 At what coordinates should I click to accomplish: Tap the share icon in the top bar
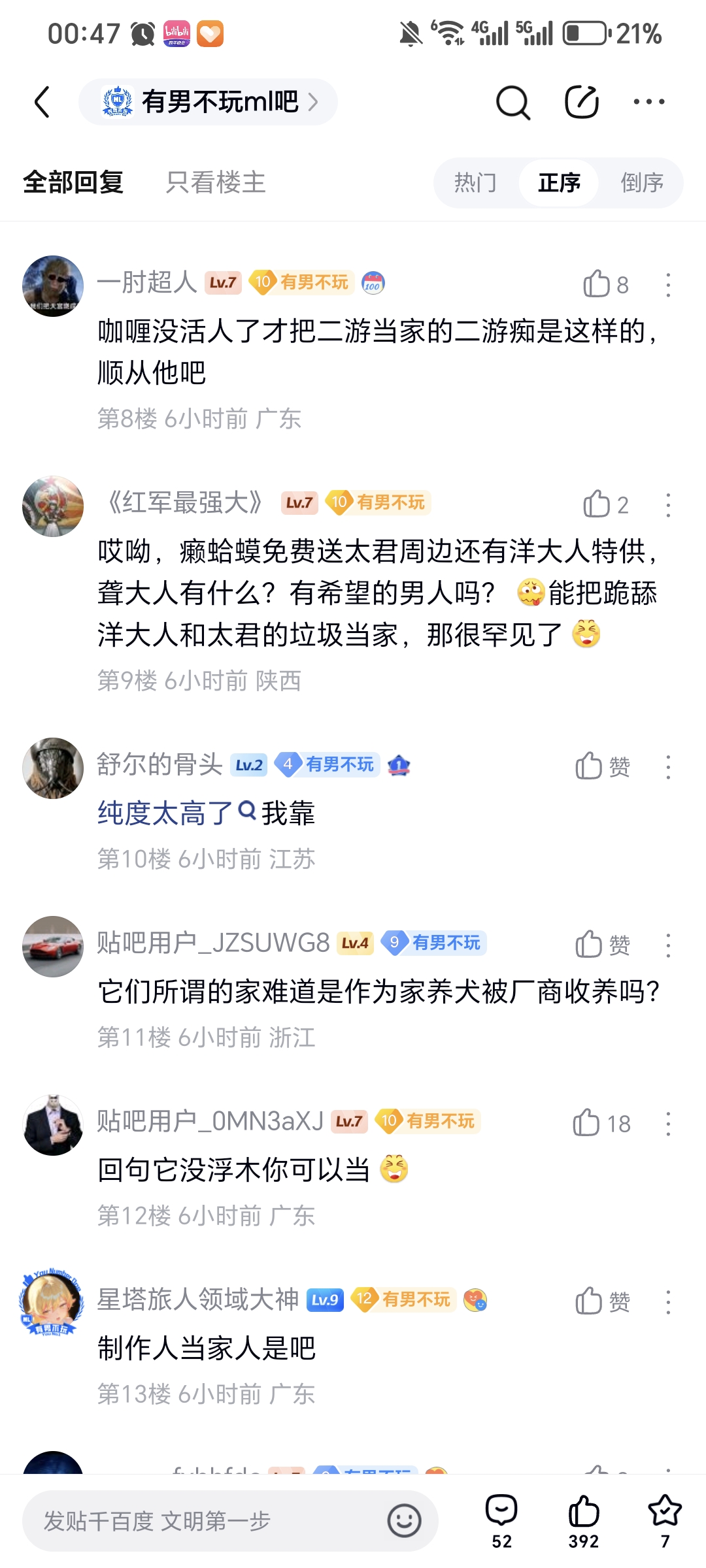[x=581, y=102]
